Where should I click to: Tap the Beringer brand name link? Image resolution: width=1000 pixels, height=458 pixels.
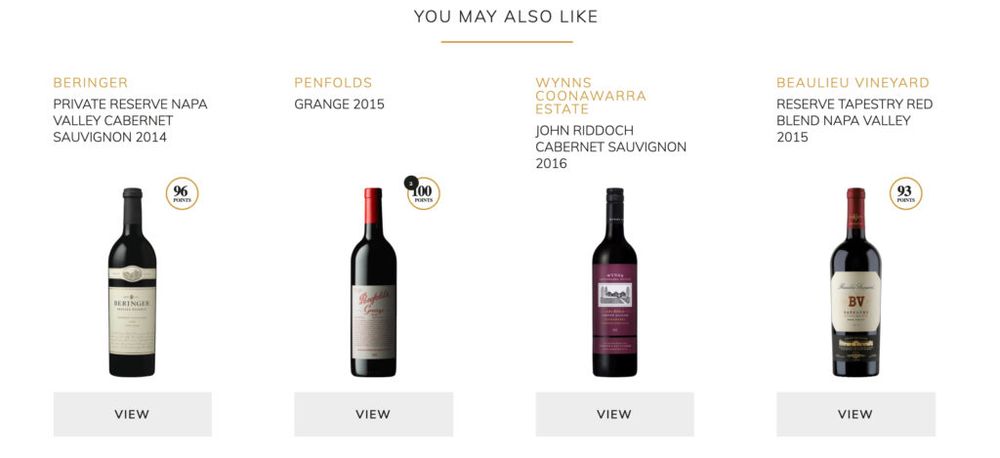91,83
